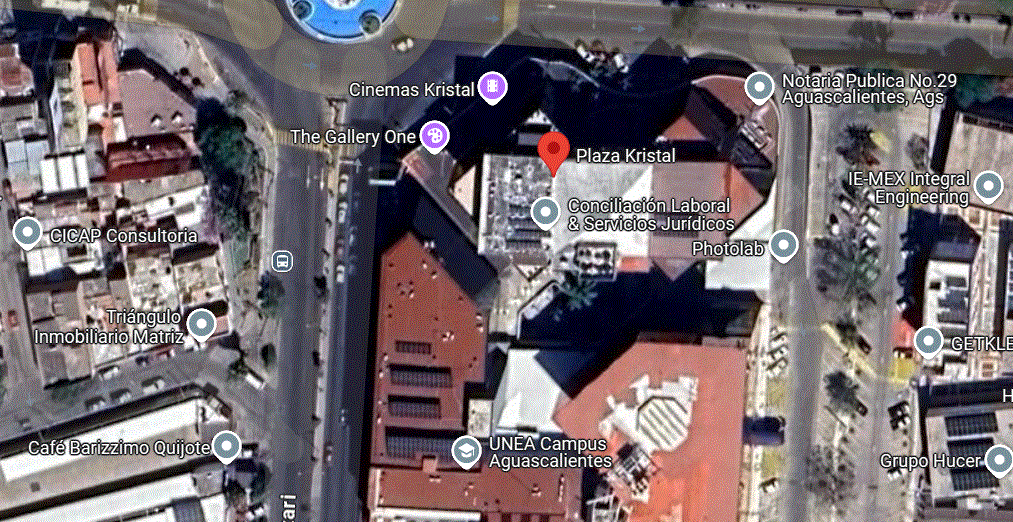Open the CICAP Consultoria marker
1013x522 pixels.
click(28, 234)
